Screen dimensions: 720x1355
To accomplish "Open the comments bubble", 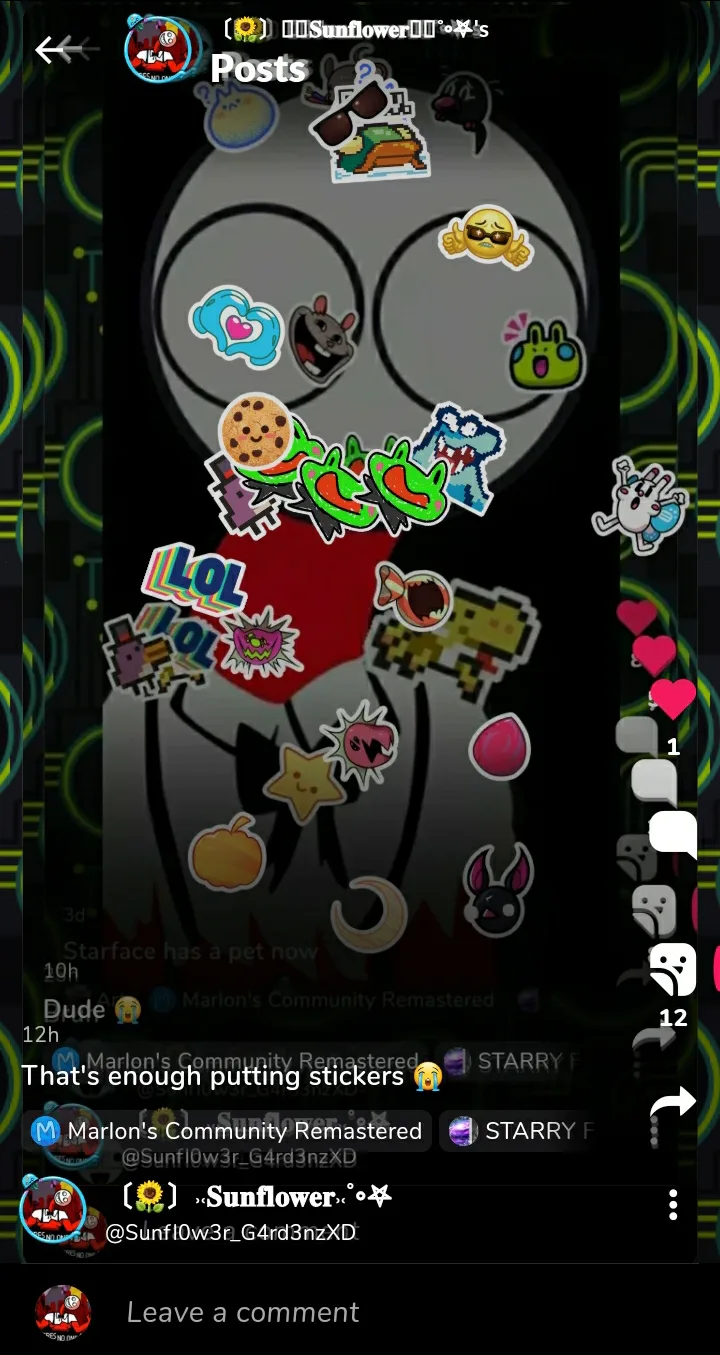I will click(673, 834).
